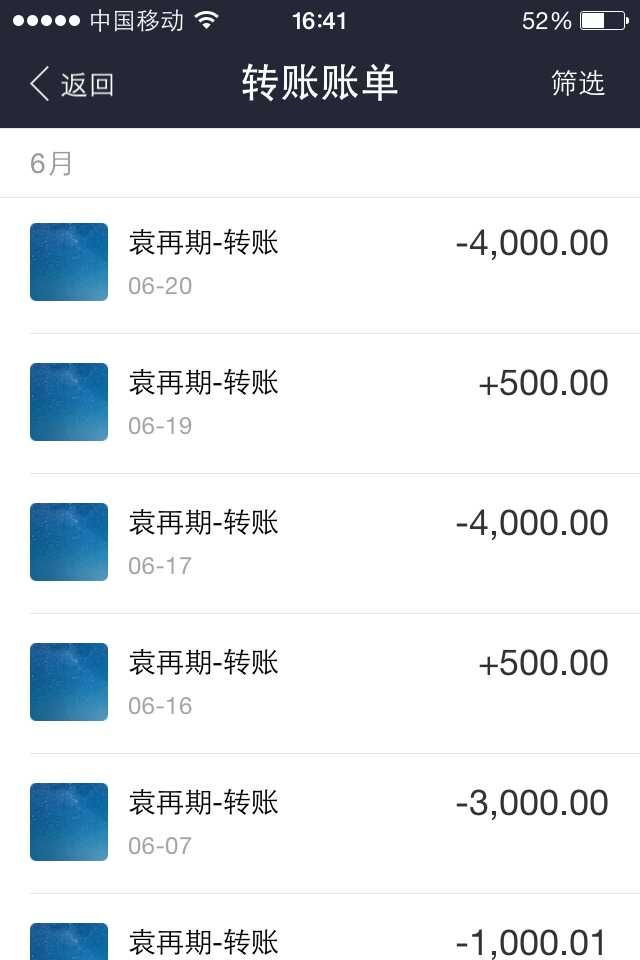View the 06-19 transfer of +500.00
This screenshot has width=640, height=960.
(320, 403)
